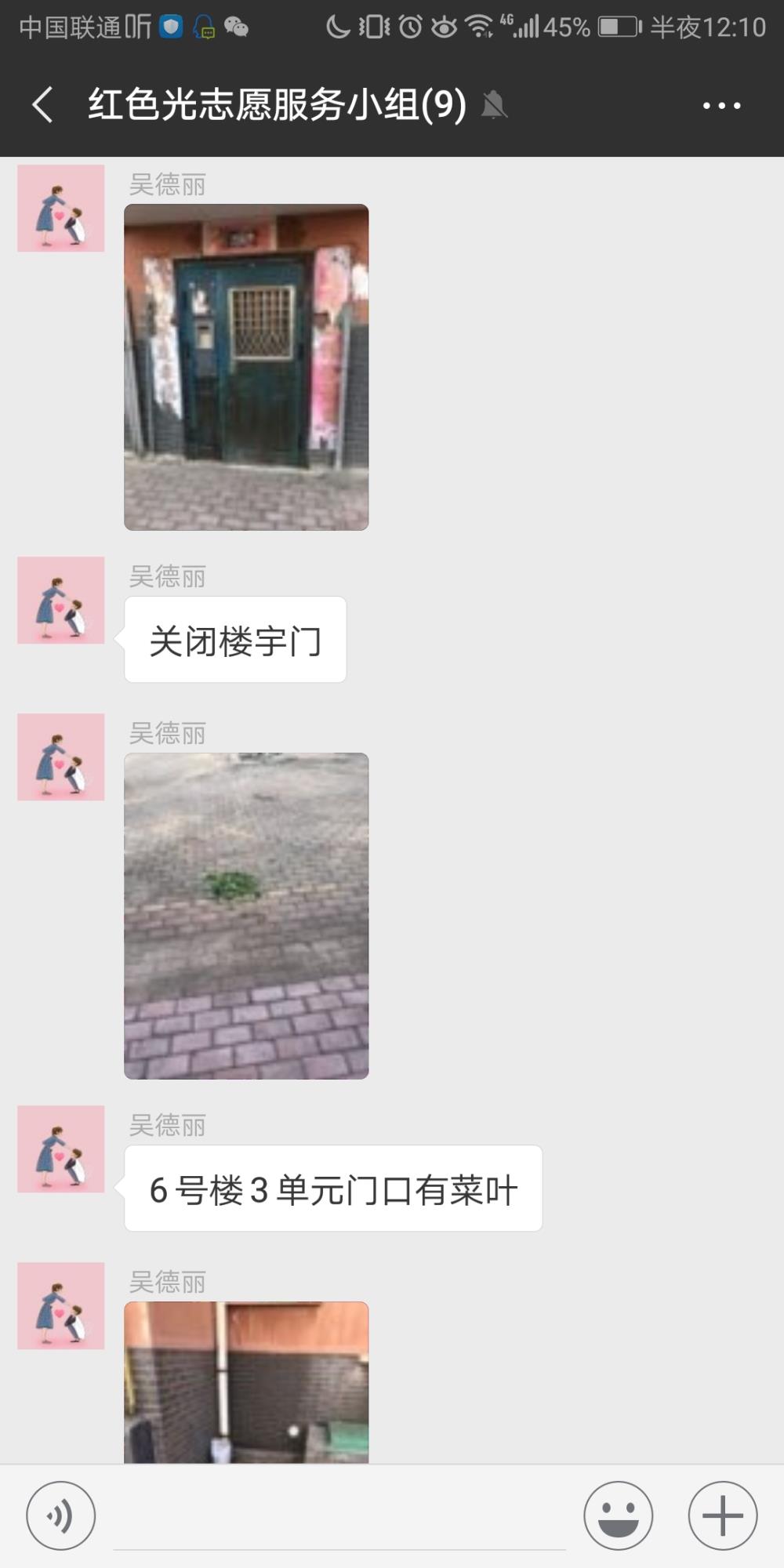Tap 吴德丽's avatar beside 关闭楼宇门

pos(61,601)
